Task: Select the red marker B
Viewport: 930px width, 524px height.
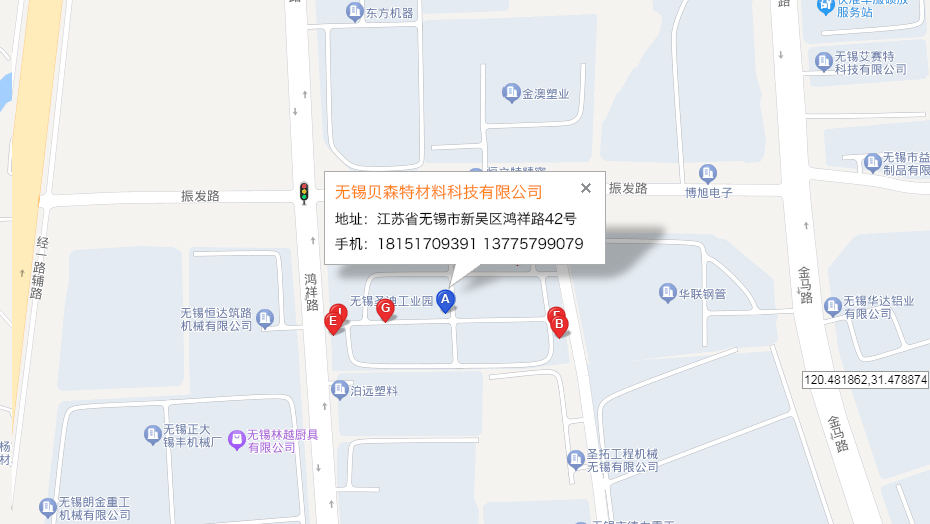Action: pyautogui.click(x=559, y=324)
